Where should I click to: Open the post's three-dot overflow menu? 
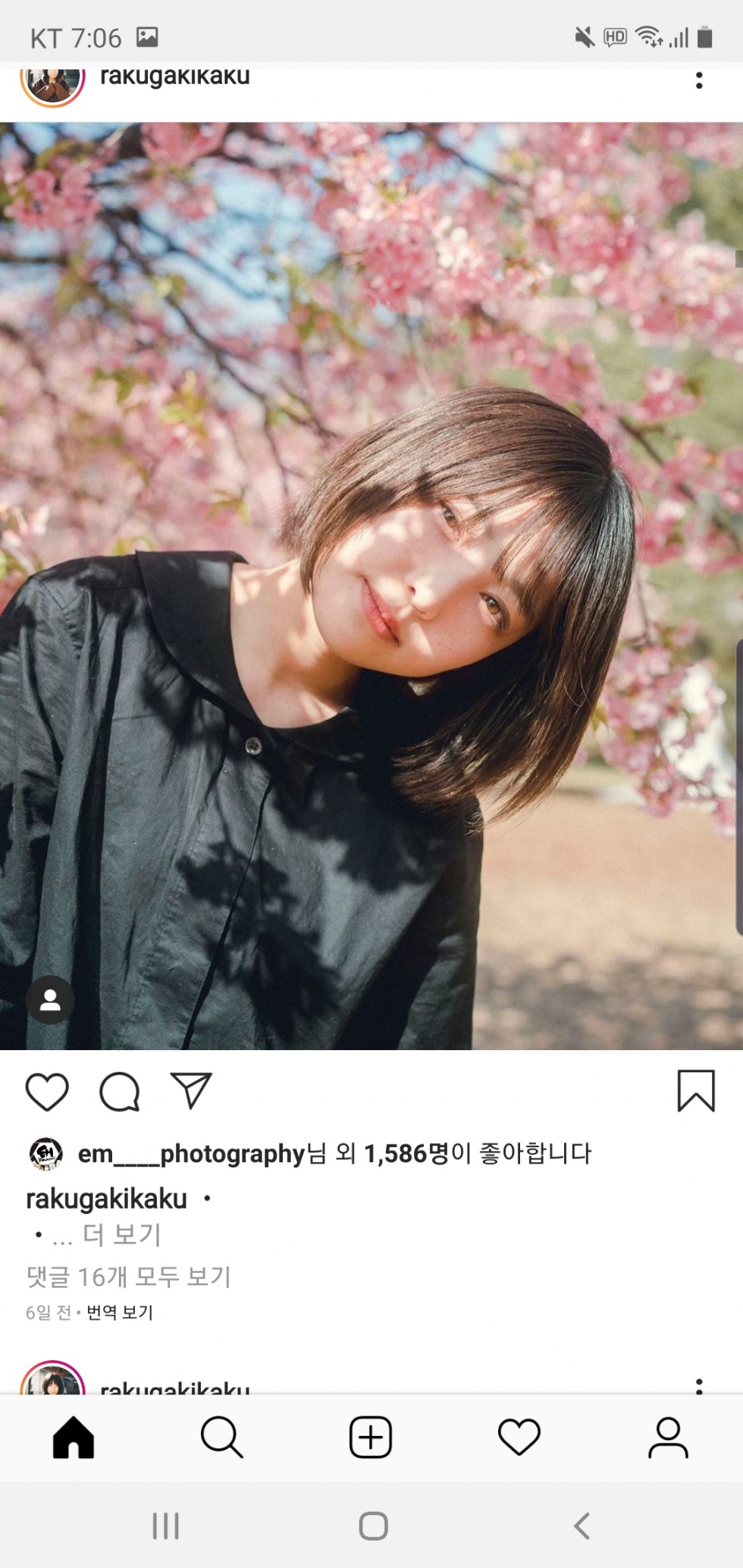(x=699, y=80)
